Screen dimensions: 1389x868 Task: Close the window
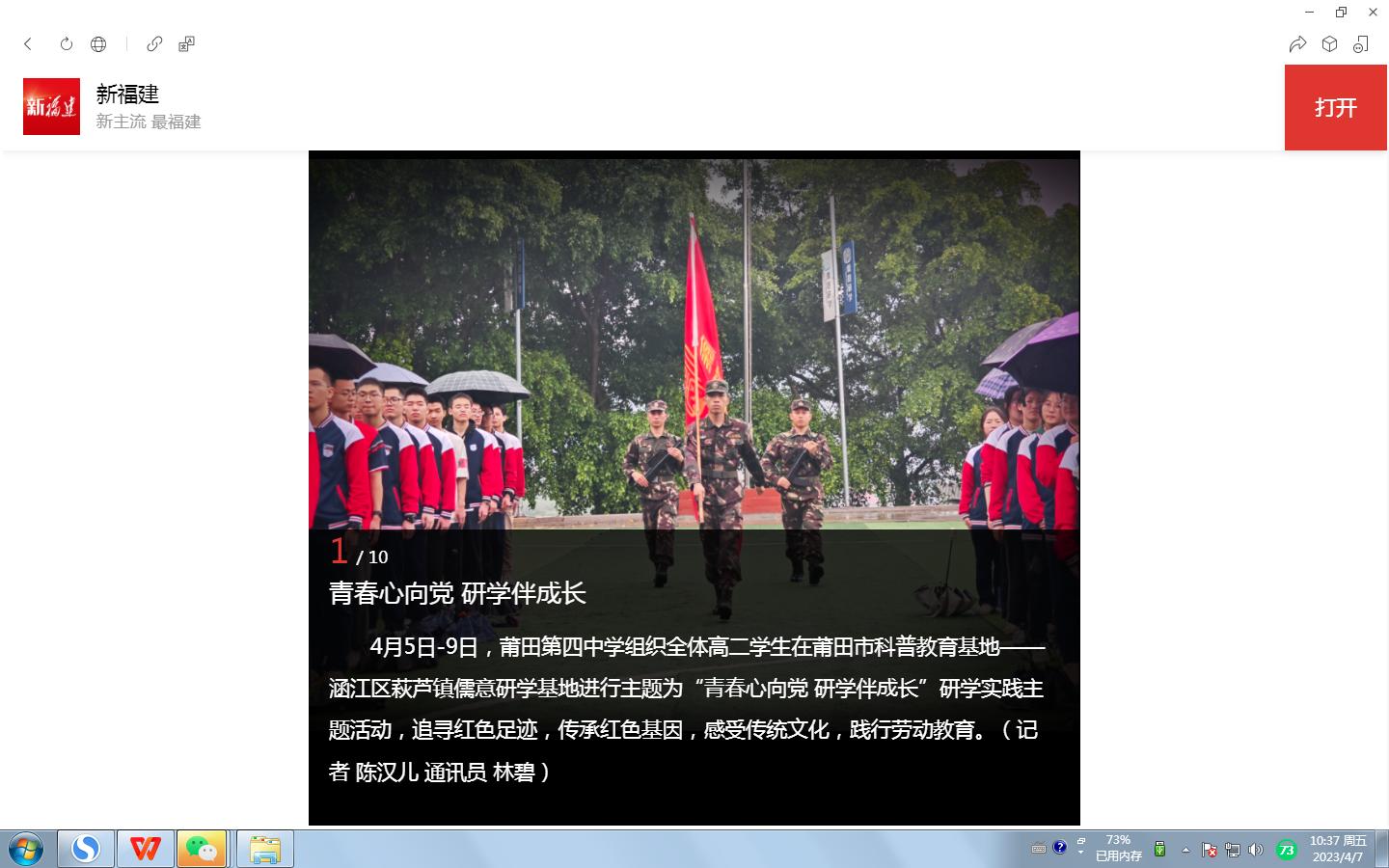tap(1373, 13)
